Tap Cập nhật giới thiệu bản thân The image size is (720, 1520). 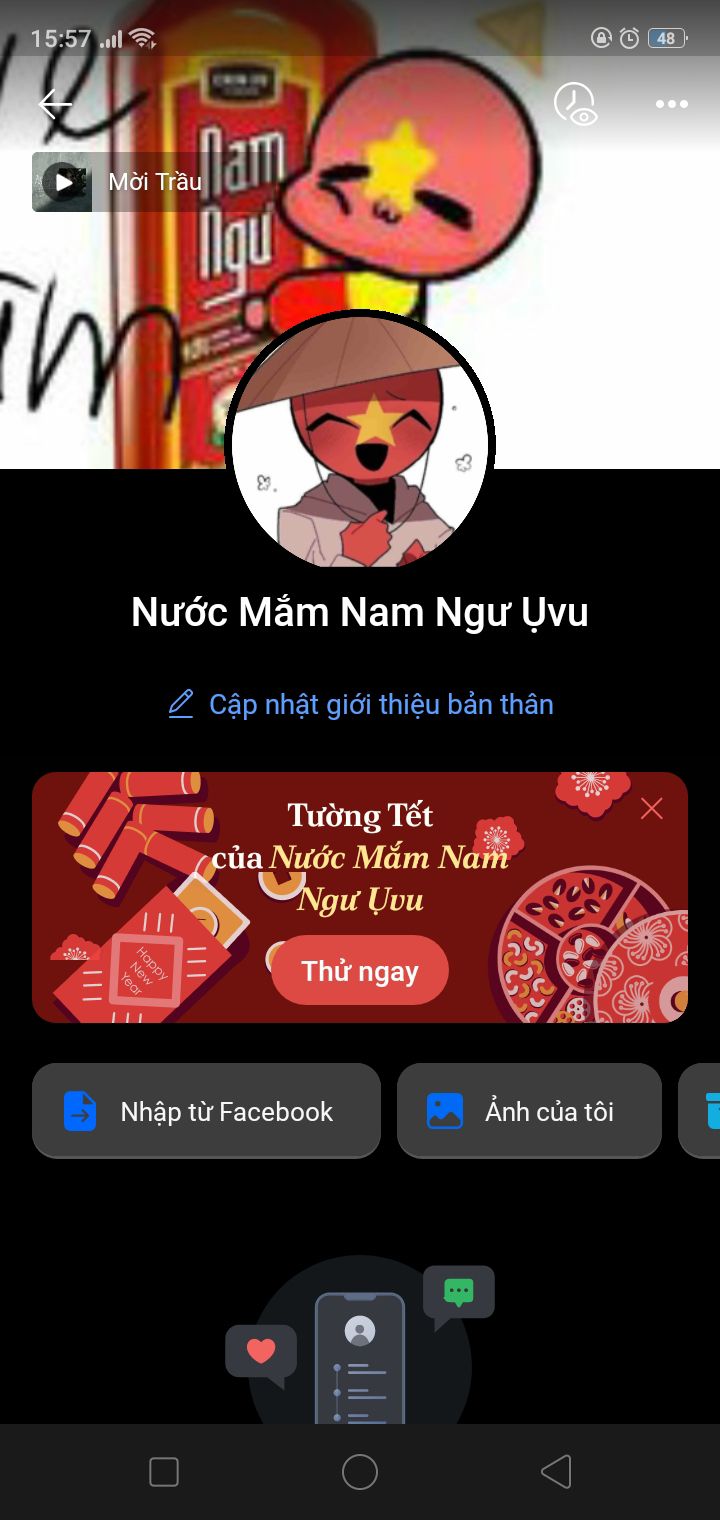(x=360, y=704)
